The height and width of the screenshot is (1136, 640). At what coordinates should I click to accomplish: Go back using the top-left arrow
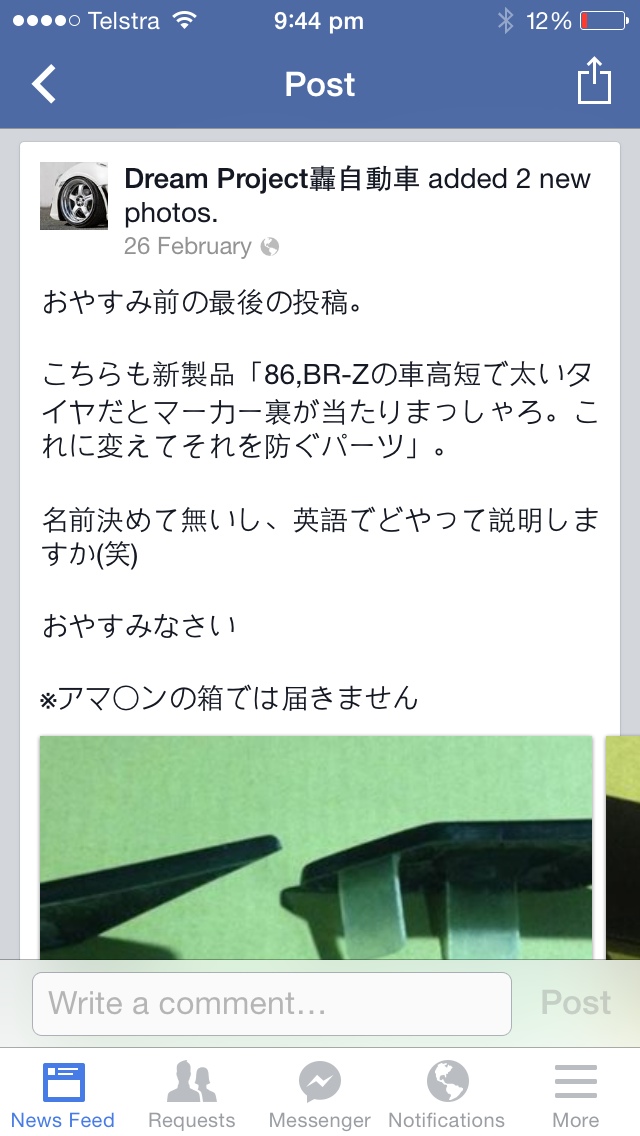[44, 85]
